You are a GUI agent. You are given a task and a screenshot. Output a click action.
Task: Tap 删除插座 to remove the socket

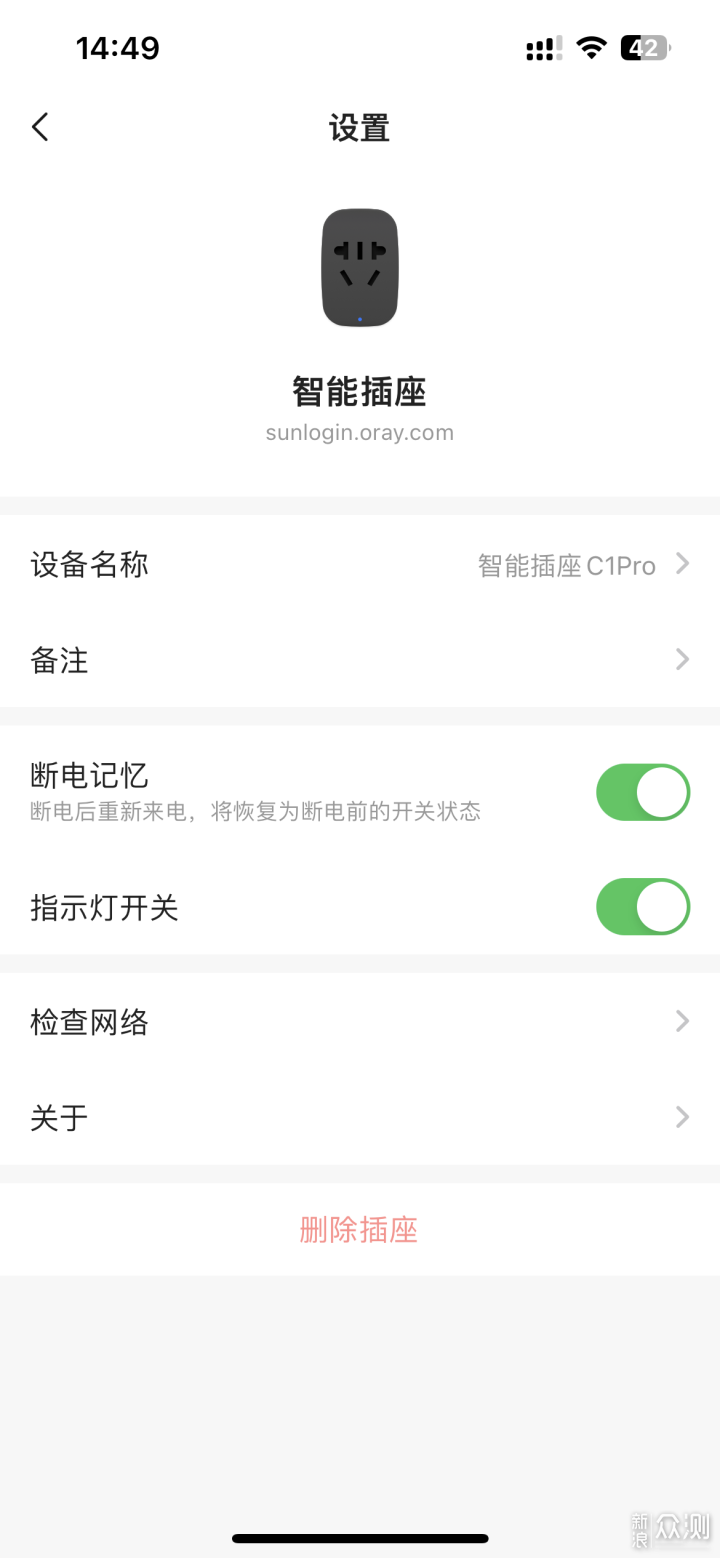[x=359, y=1229]
